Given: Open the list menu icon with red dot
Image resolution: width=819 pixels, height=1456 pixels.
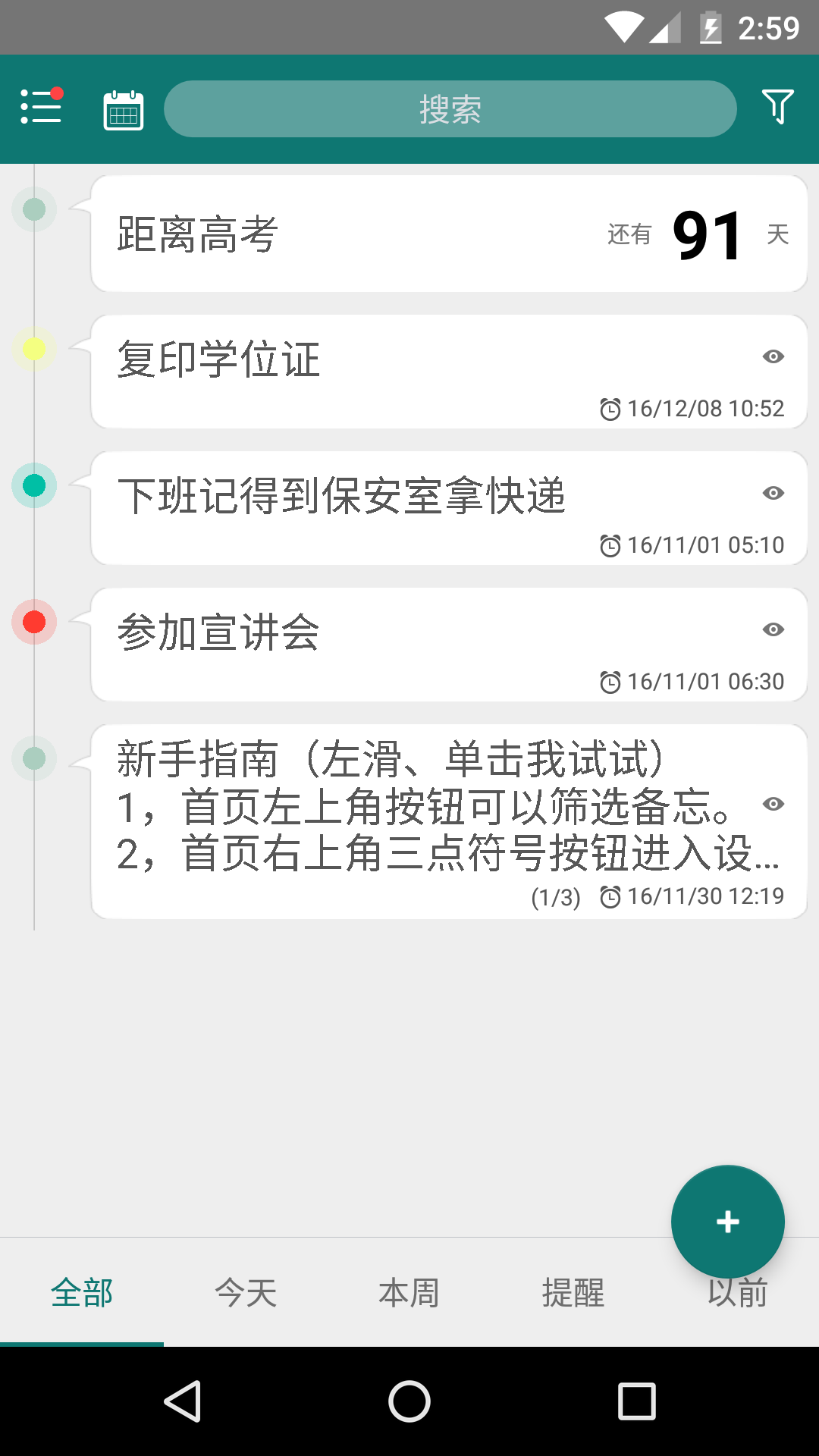Looking at the screenshot, I should pyautogui.click(x=41, y=107).
